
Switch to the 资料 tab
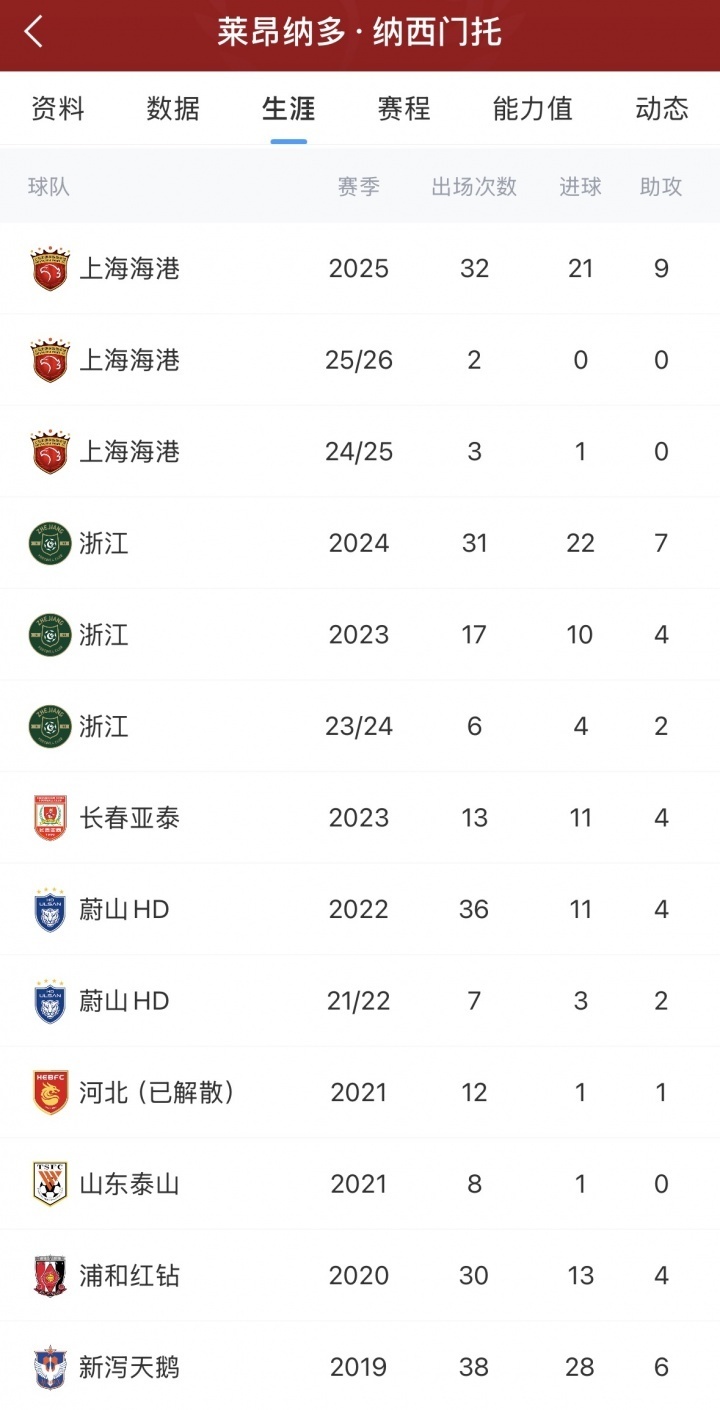[58, 108]
